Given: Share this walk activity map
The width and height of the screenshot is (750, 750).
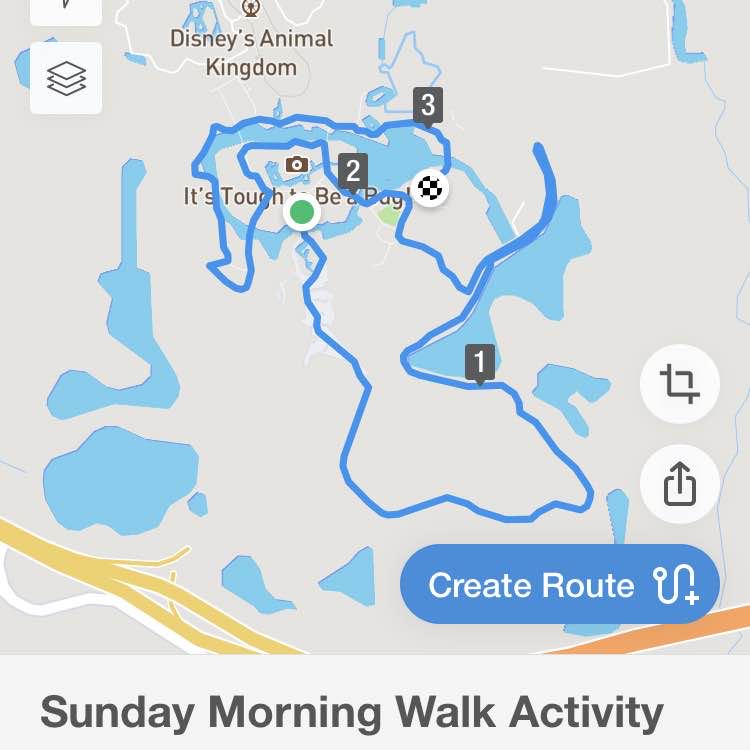Looking at the screenshot, I should tap(679, 485).
